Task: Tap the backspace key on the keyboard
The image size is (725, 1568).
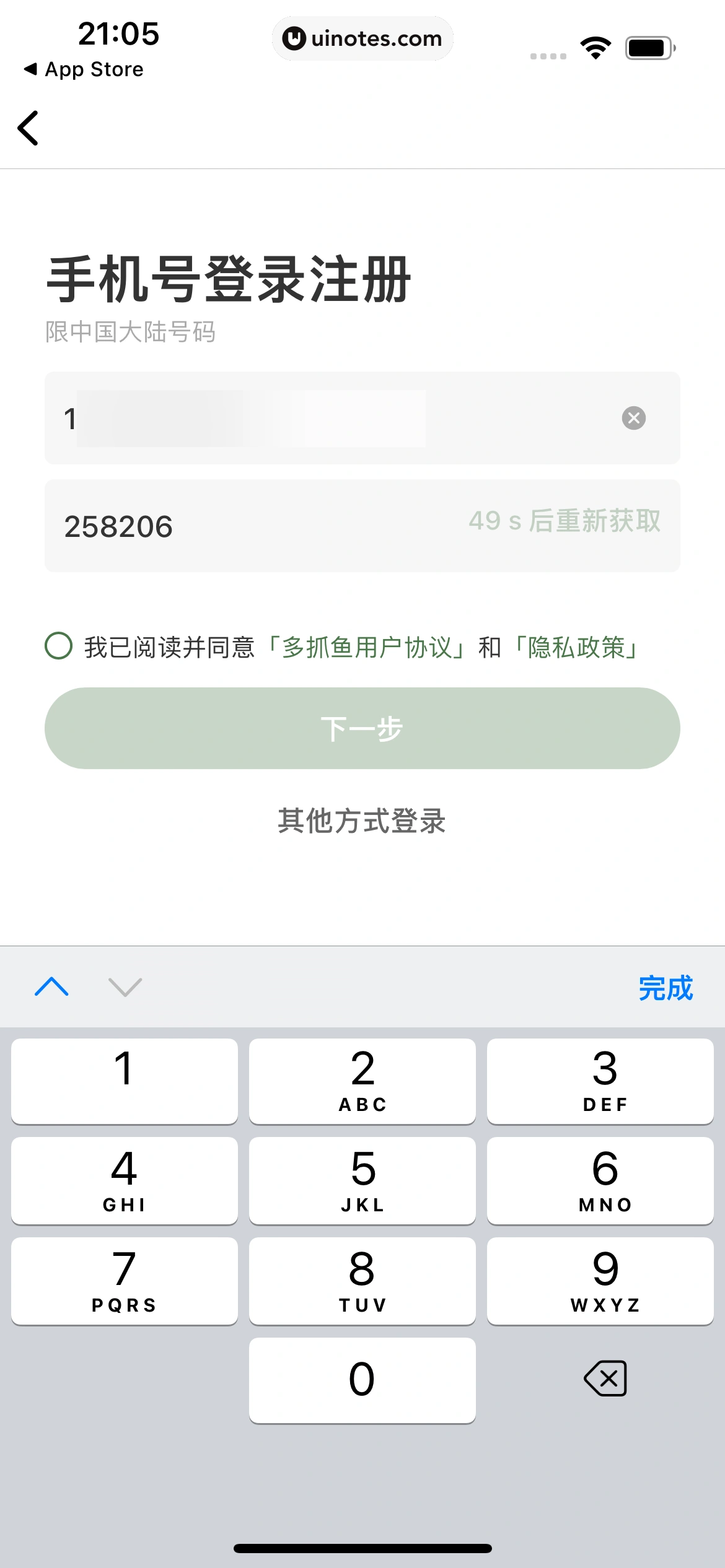Action: pos(604,1379)
